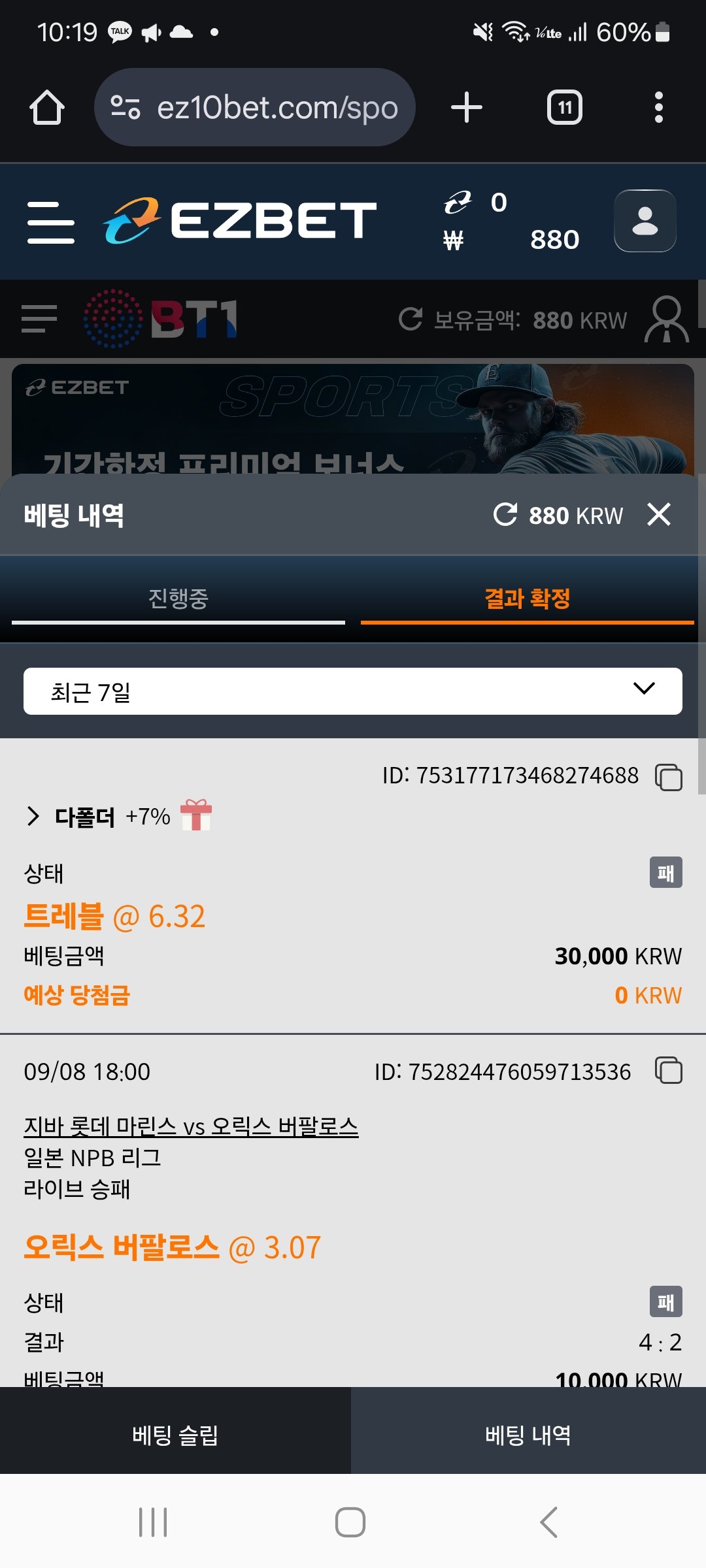Open the browser tab switcher
This screenshot has height=1568, width=706.
click(564, 107)
